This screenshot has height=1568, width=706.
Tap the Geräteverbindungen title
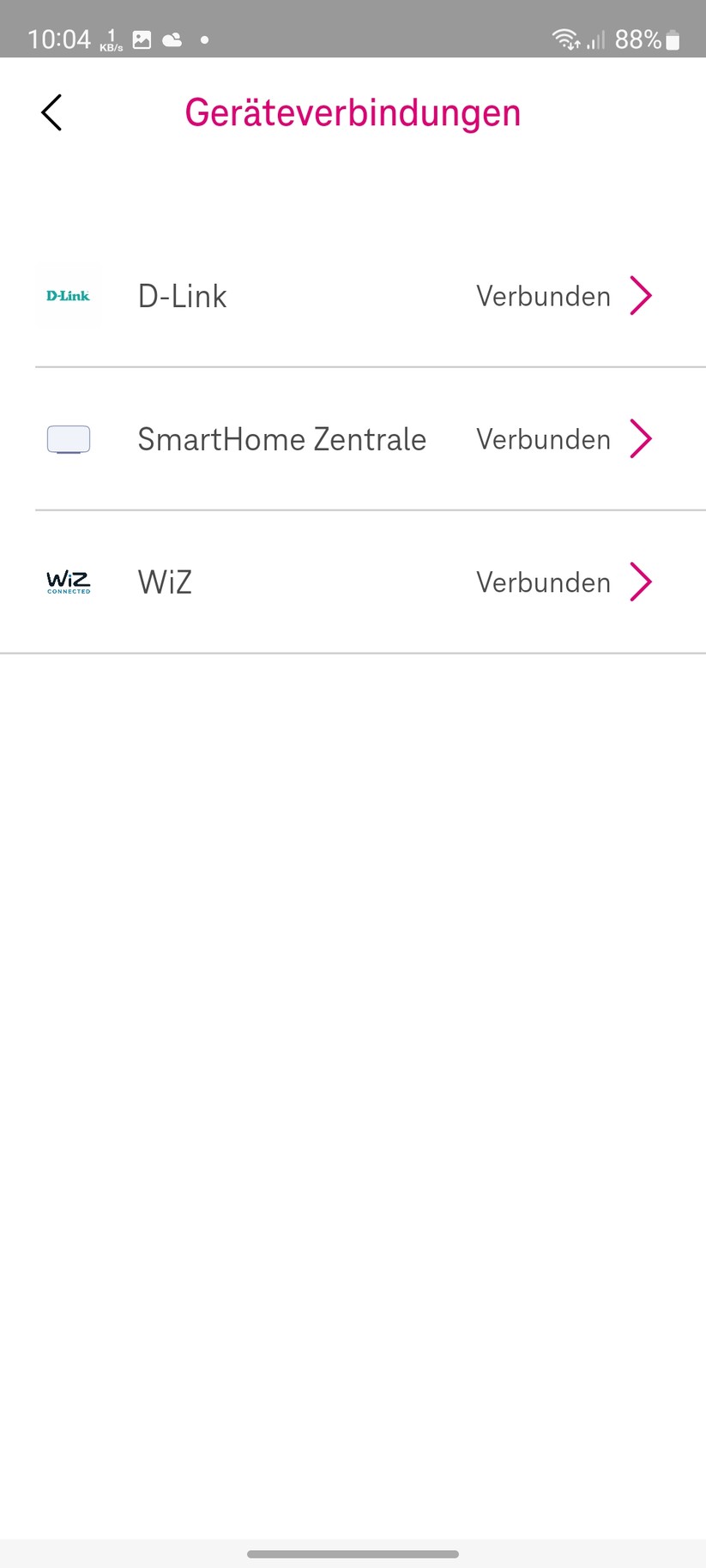click(x=353, y=112)
